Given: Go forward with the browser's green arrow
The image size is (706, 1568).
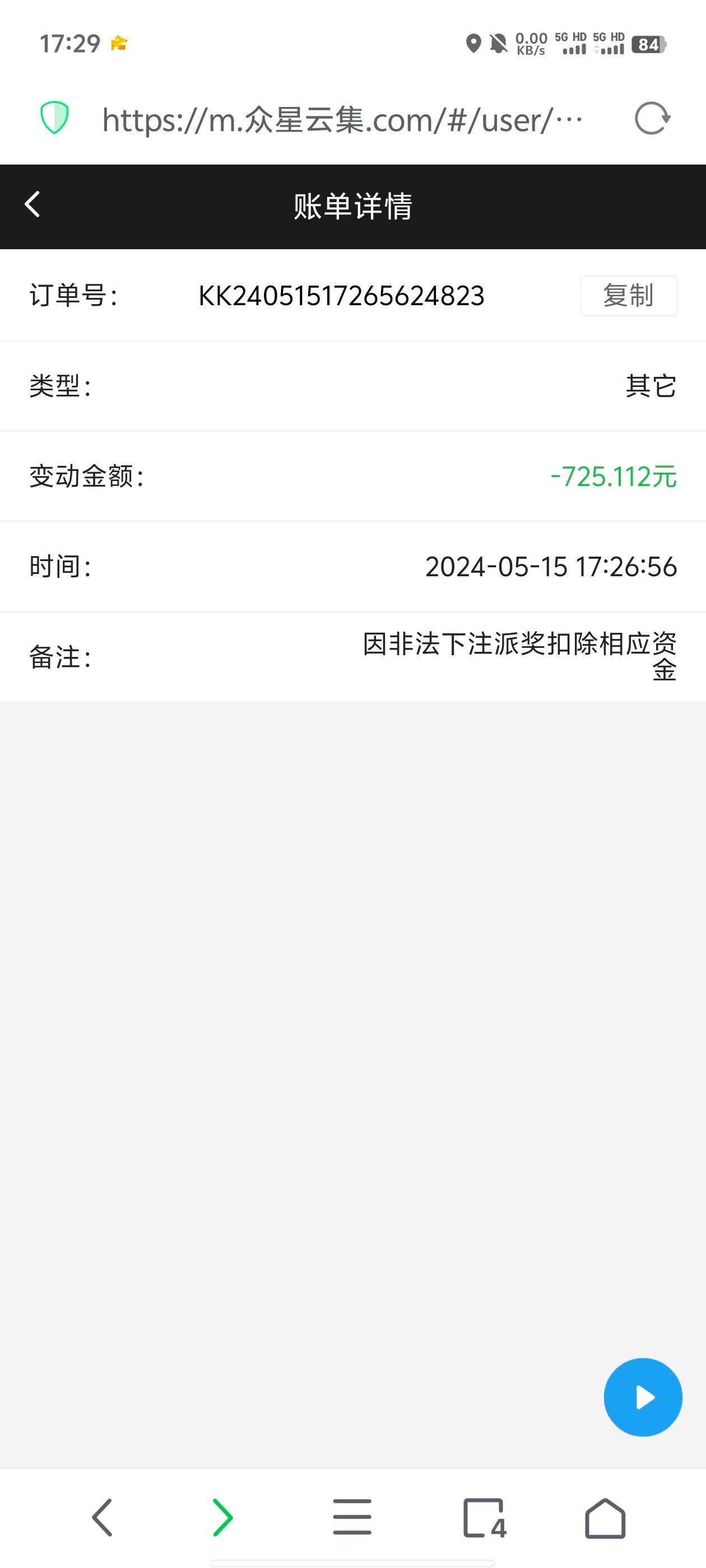Looking at the screenshot, I should point(222,1518).
